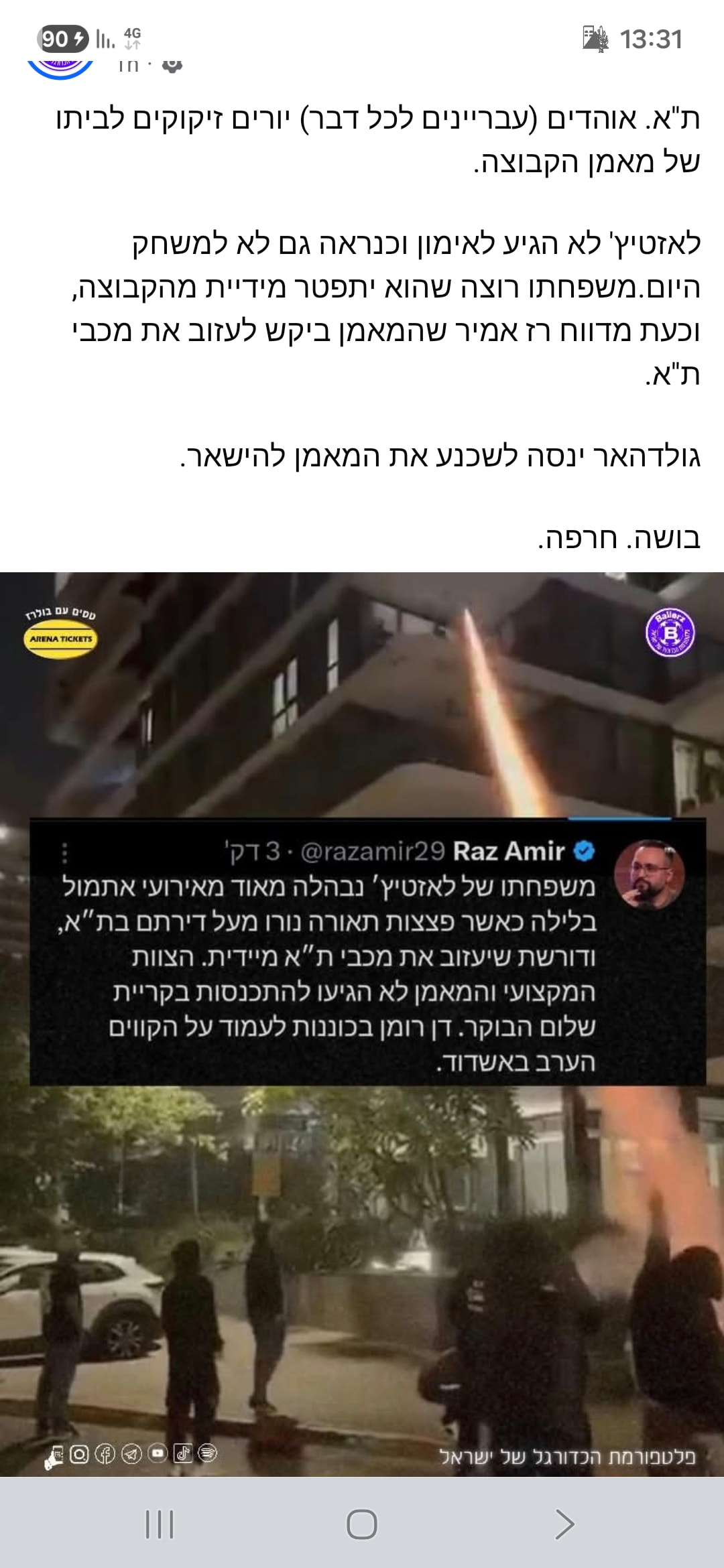Go to the home screen
Image resolution: width=724 pixels, height=1568 pixels.
point(361,1524)
